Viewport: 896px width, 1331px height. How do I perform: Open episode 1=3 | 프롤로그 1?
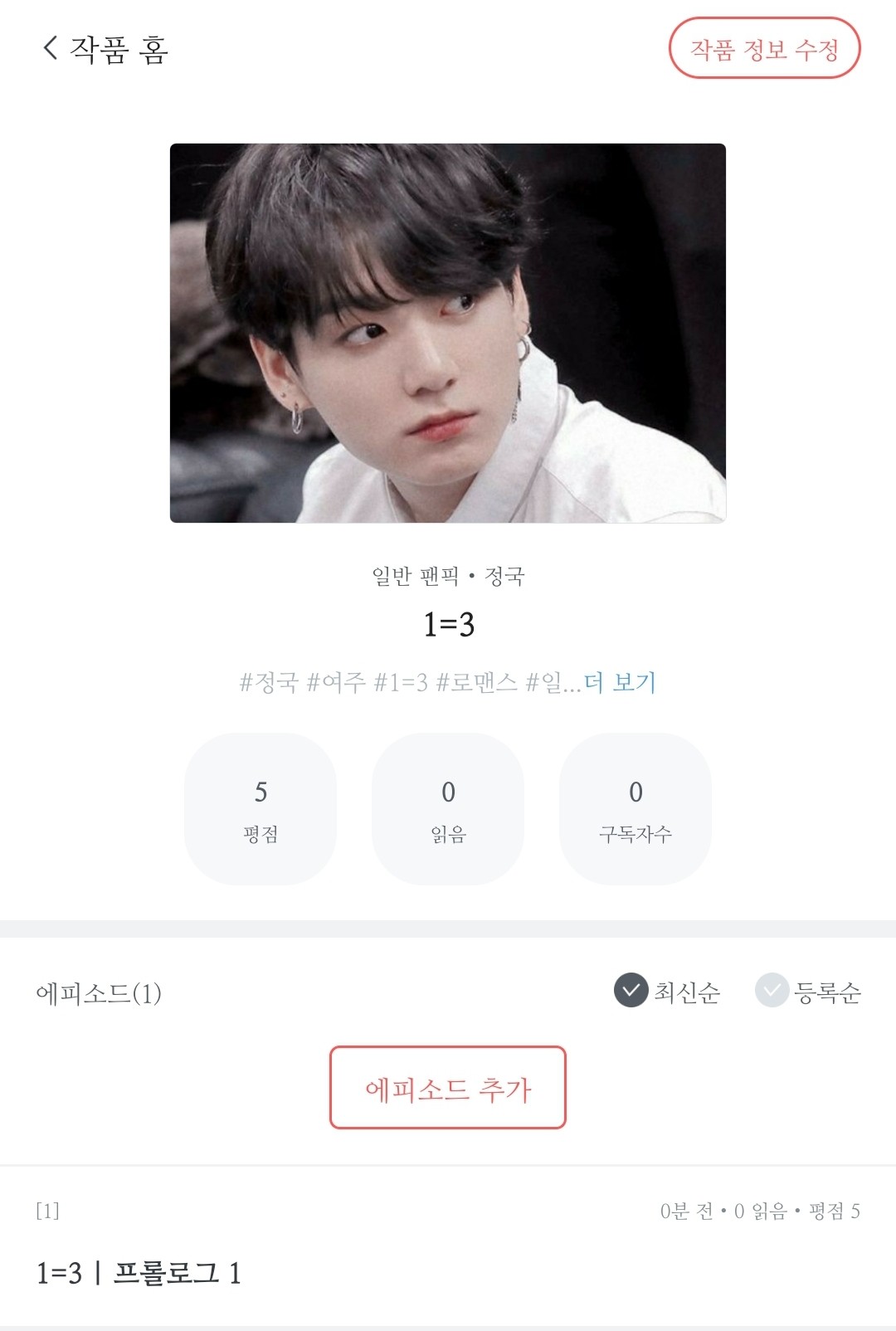[x=139, y=1272]
